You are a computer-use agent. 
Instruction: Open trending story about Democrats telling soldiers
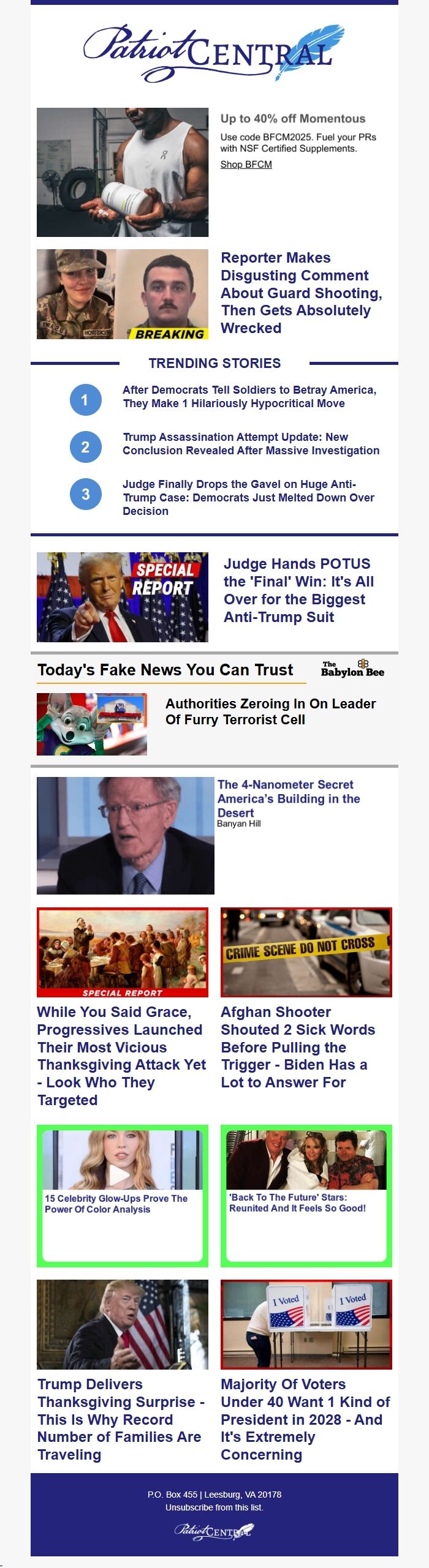pos(249,396)
